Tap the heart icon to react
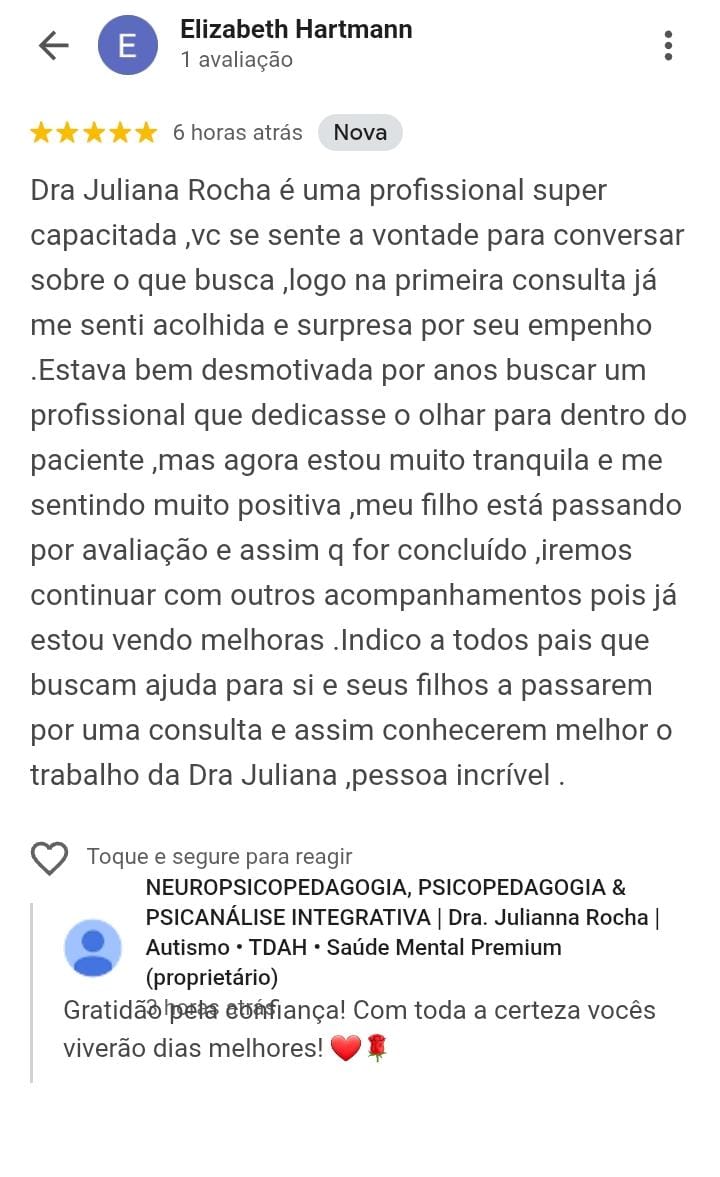Image resolution: width=720 pixels, height=1177 pixels. [x=49, y=857]
